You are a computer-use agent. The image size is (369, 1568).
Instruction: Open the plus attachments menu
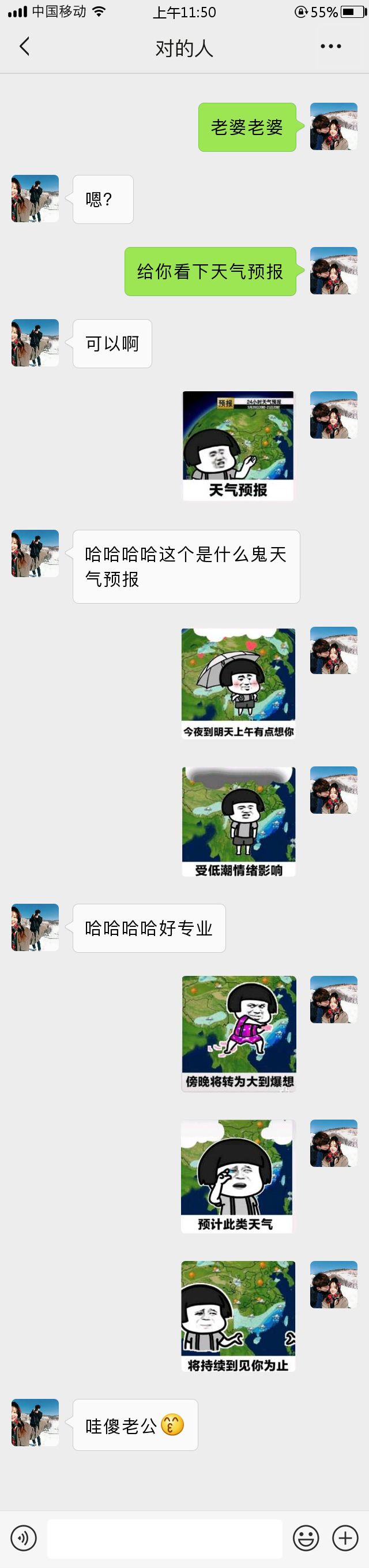345,1537
